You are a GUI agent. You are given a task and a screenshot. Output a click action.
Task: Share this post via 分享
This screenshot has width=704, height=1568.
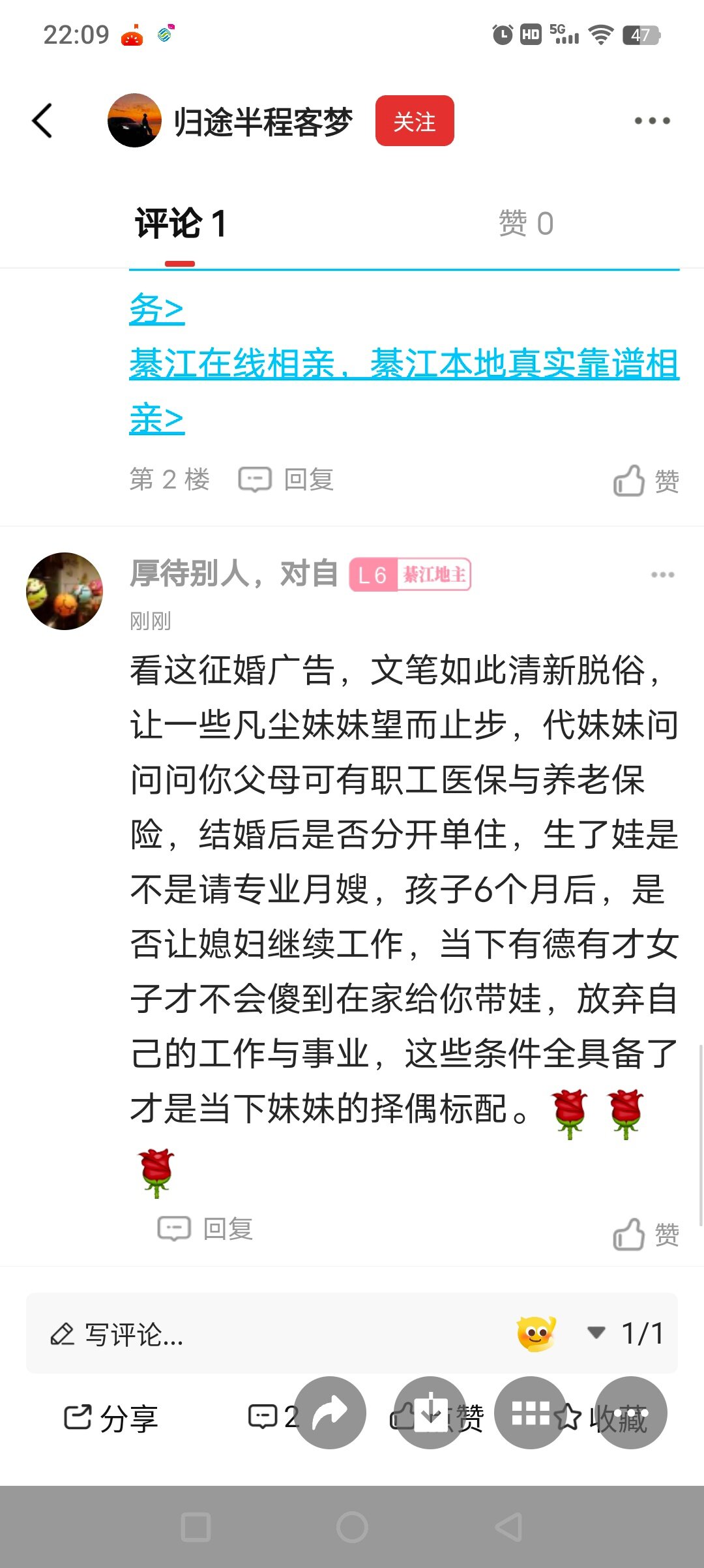111,1418
